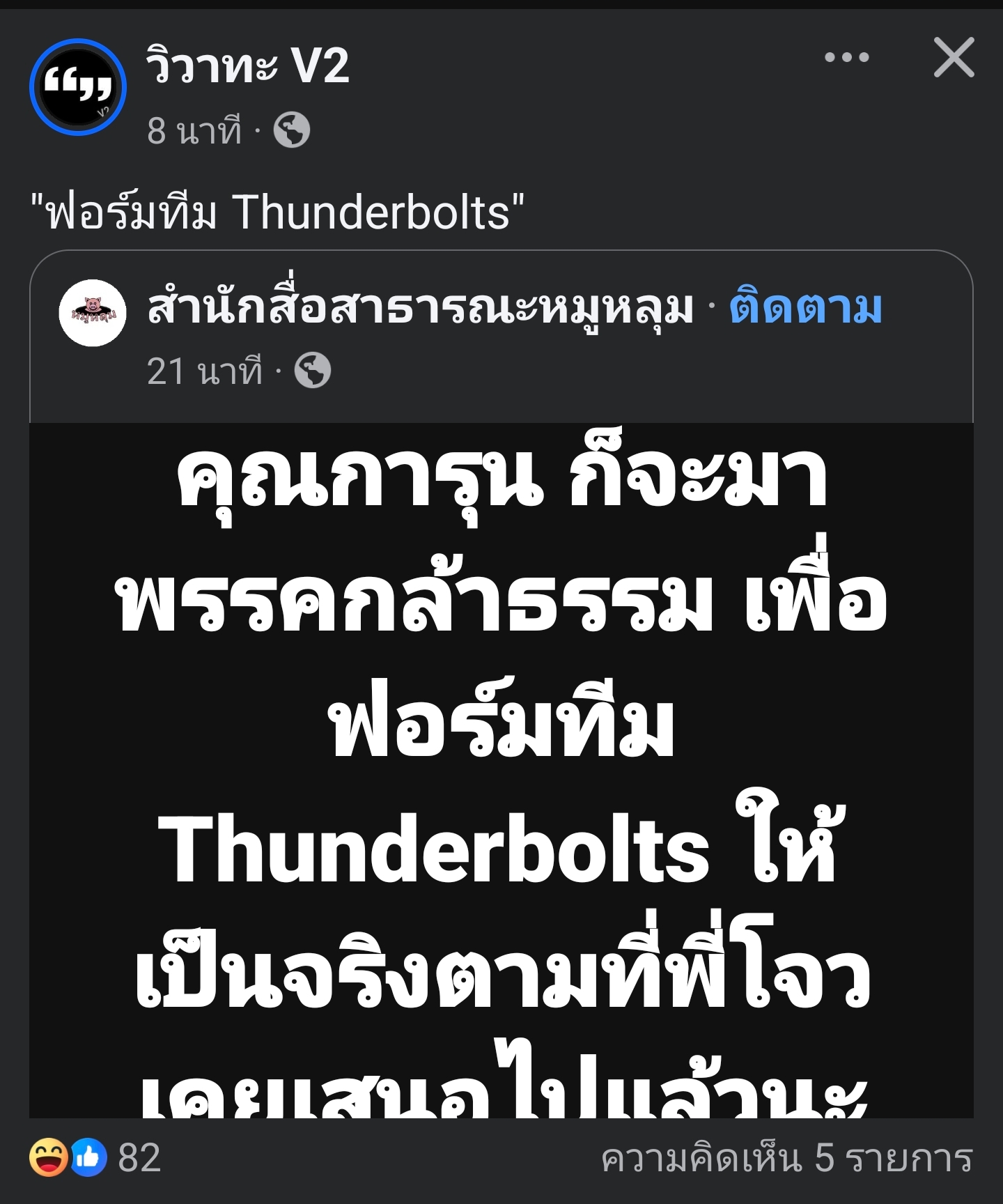The height and width of the screenshot is (1204, 1003).
Task: Open สำนักสื่อสาธารณะหมูหลุม page name
Action: point(421,308)
